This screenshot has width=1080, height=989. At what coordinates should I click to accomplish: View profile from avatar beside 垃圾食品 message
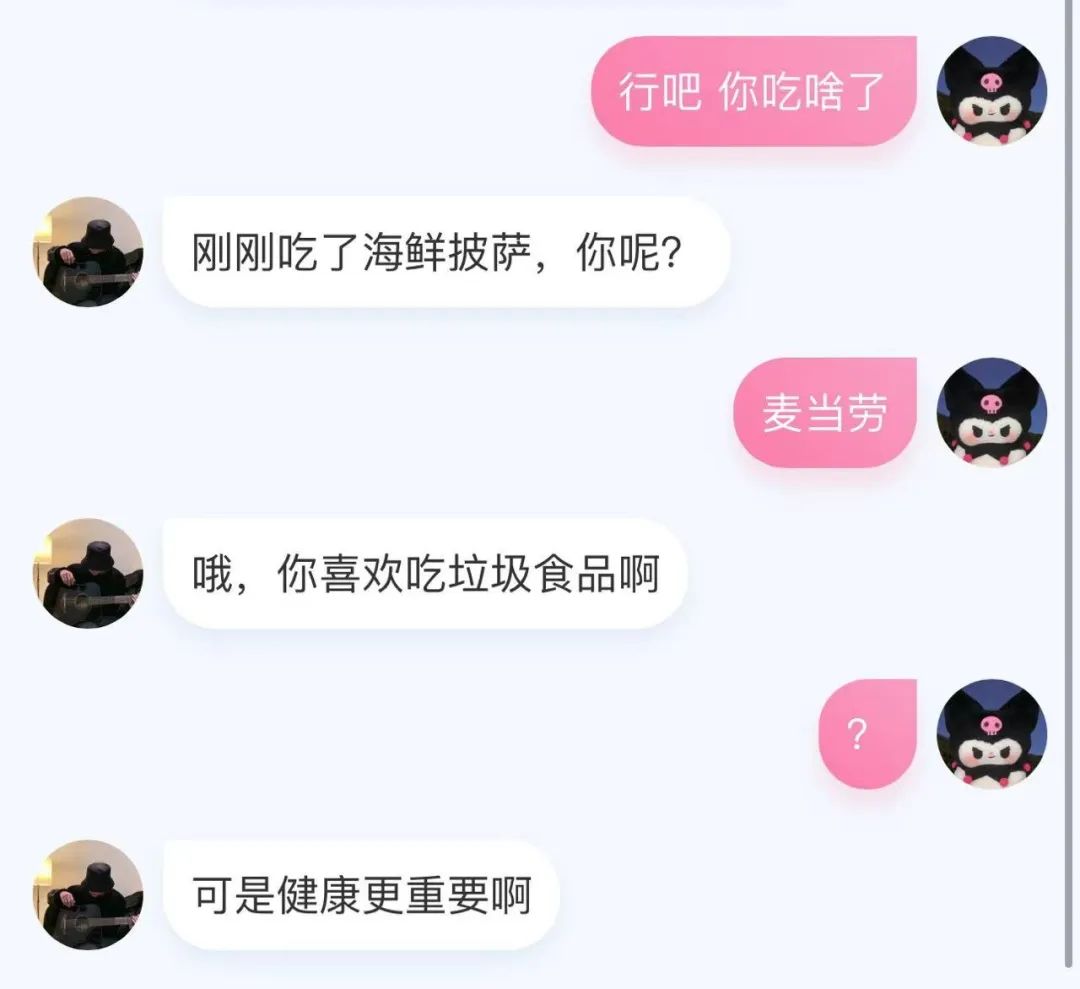(x=88, y=573)
